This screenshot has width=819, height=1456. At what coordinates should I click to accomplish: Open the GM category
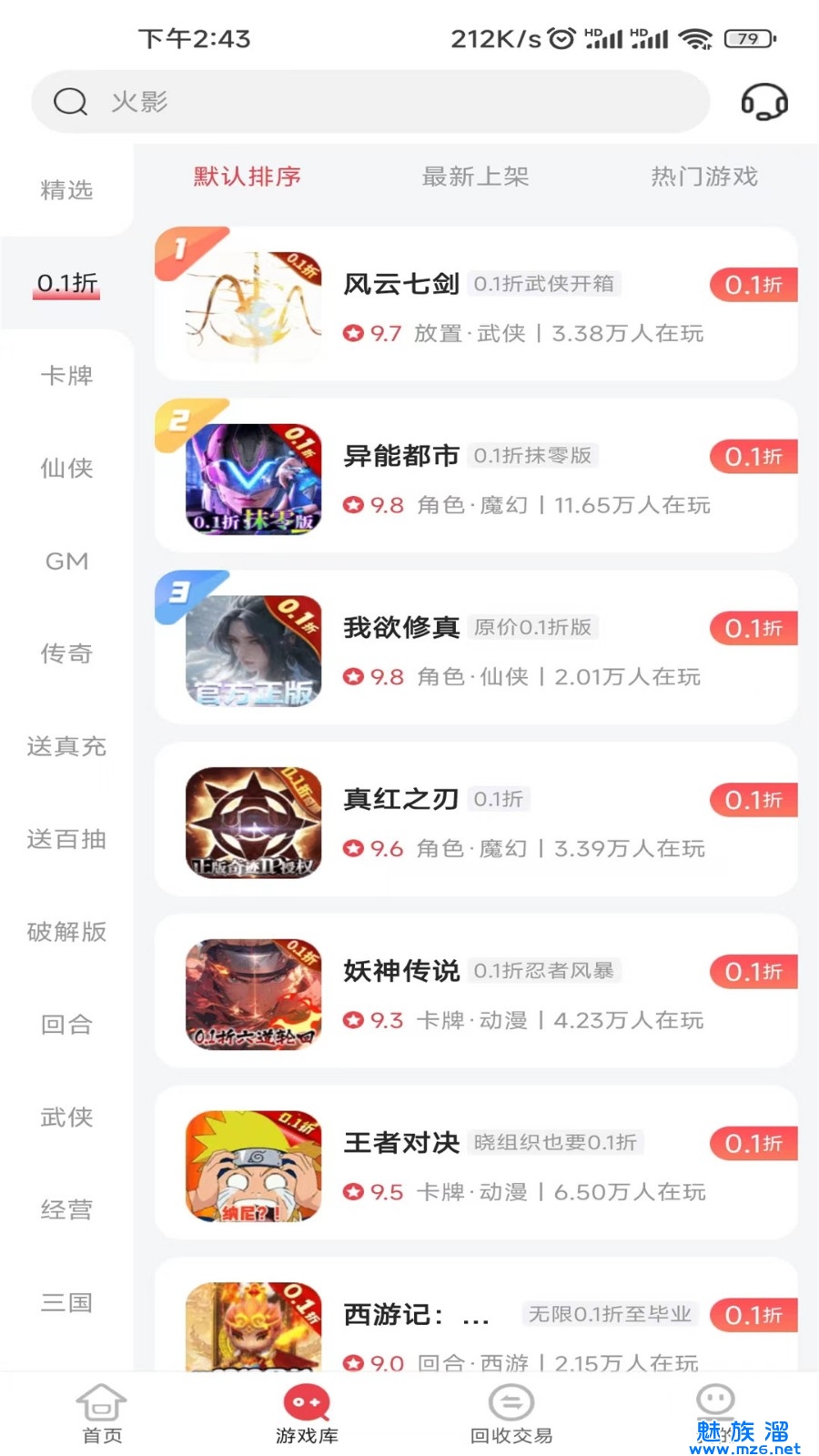[66, 561]
